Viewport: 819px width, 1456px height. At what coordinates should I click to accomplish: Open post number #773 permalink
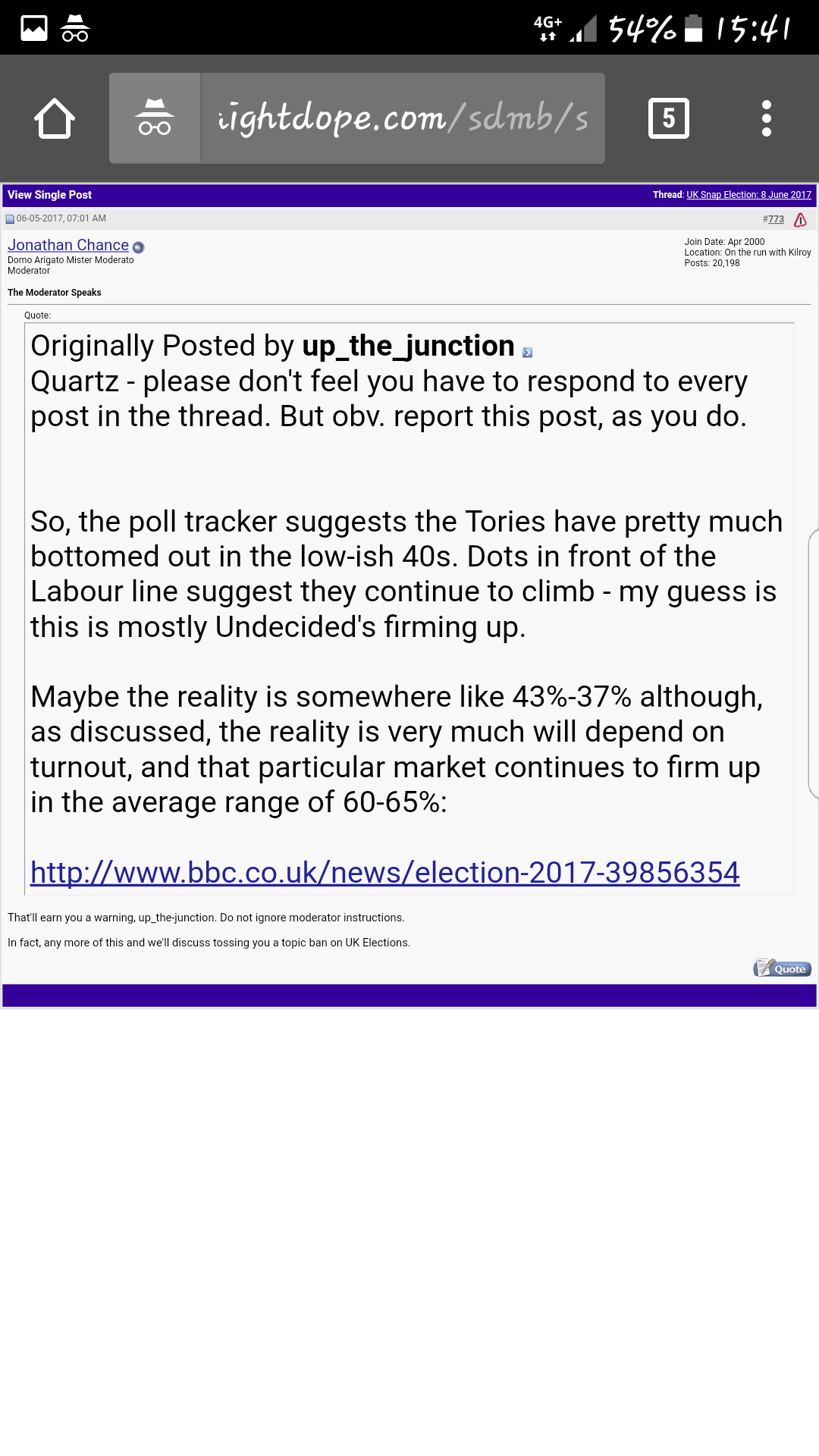click(775, 219)
